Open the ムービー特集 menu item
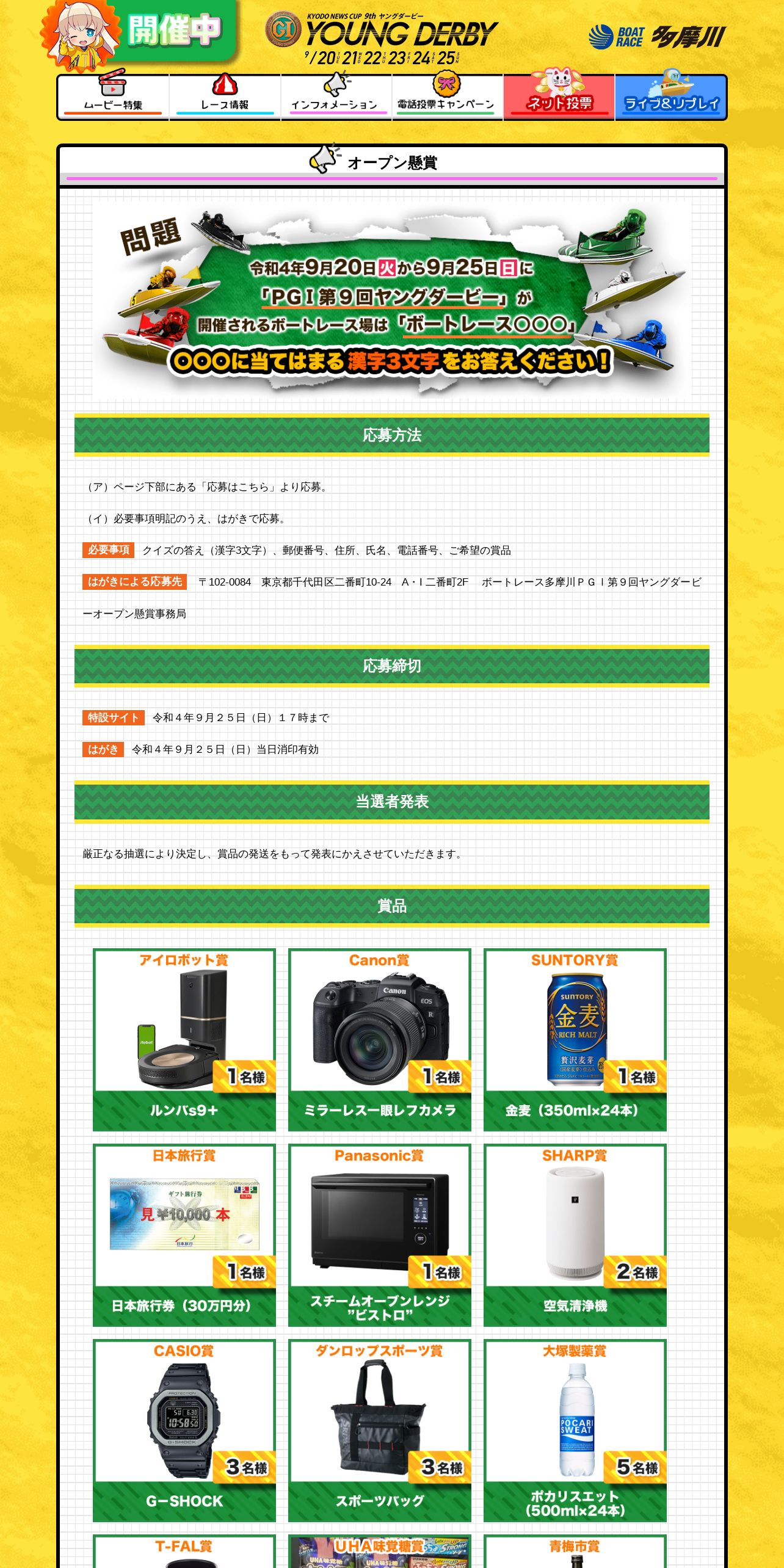This screenshot has width=784, height=1568. point(113,98)
